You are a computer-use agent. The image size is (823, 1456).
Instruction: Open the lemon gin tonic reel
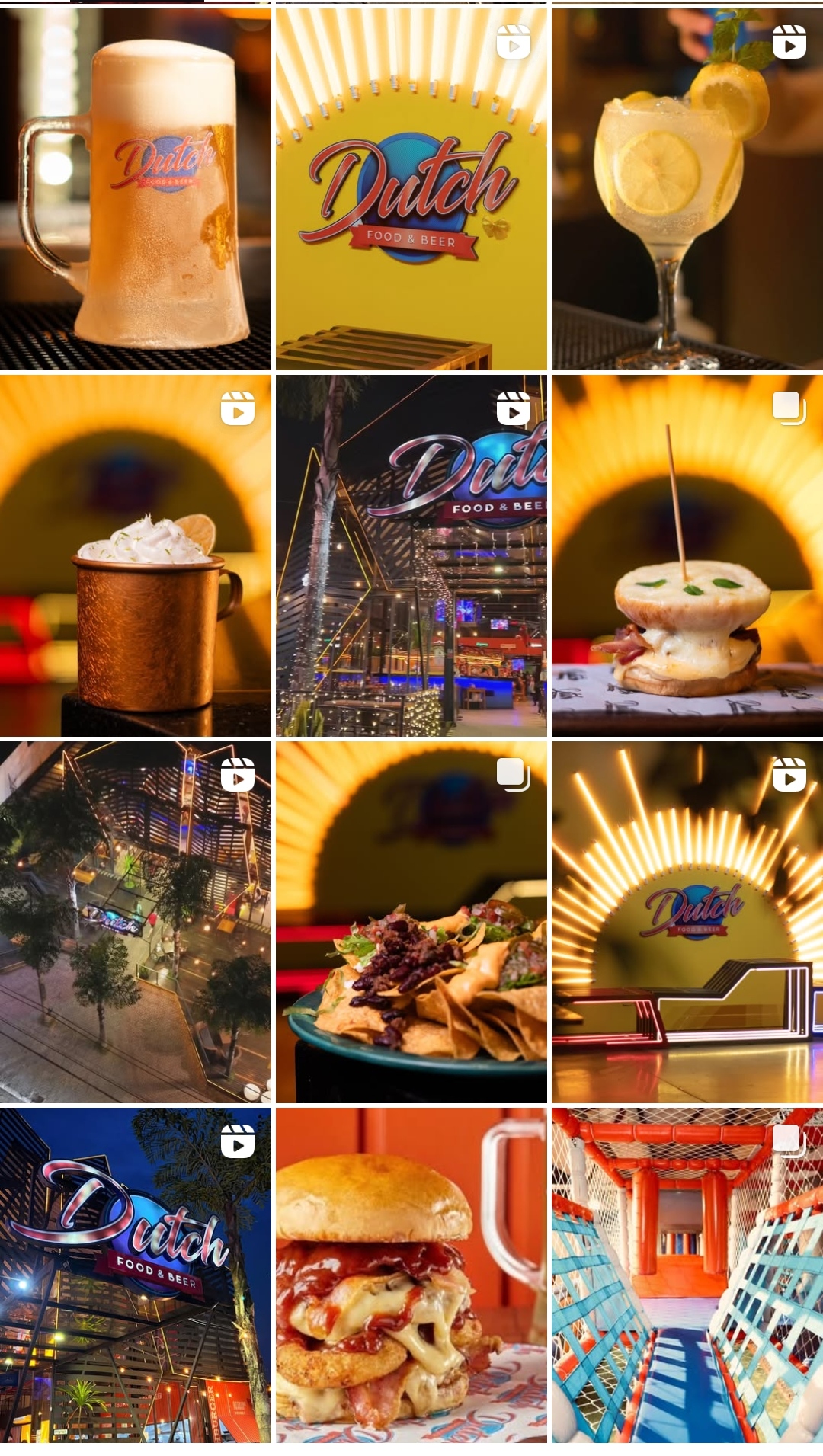point(687,189)
